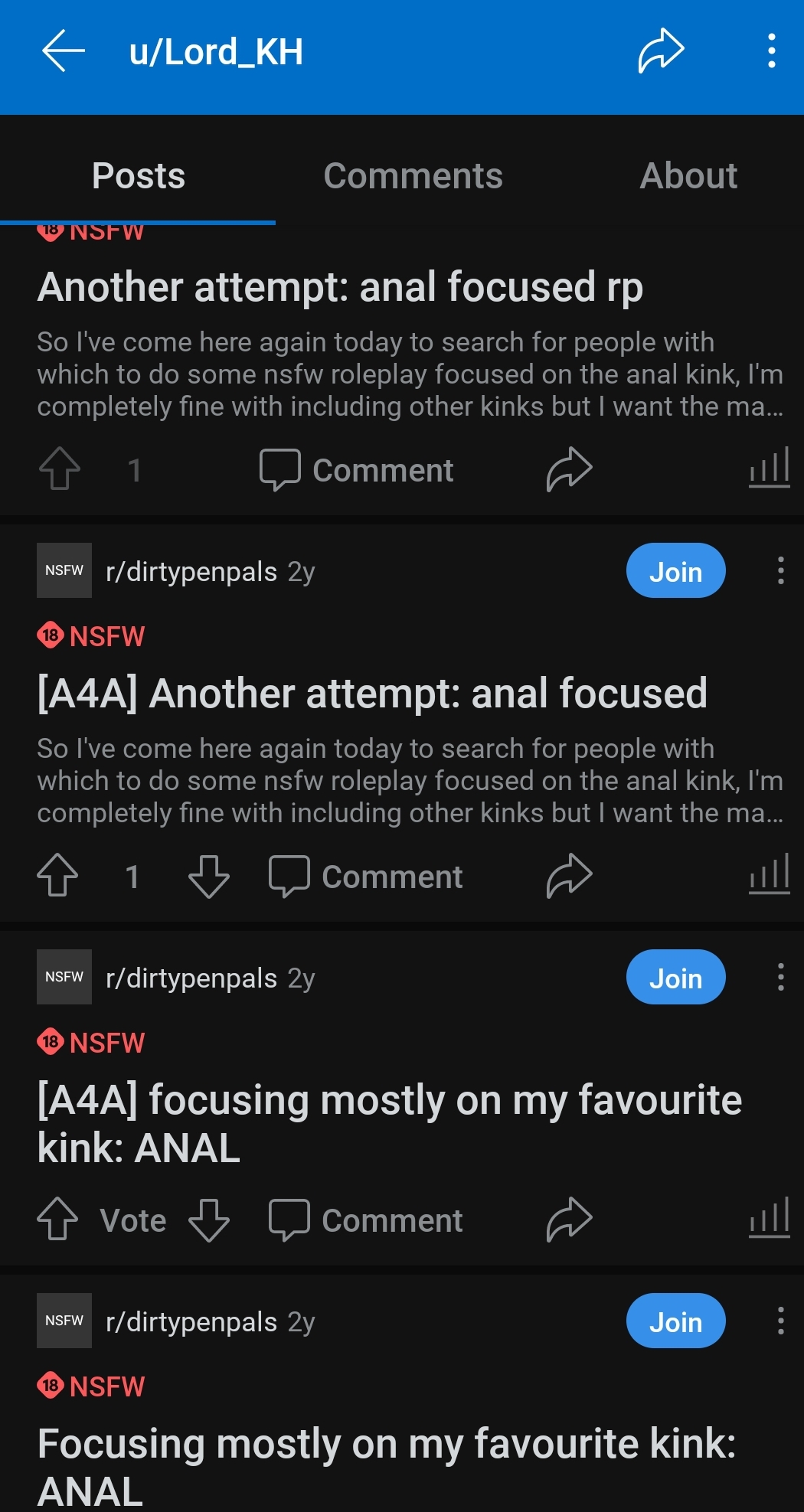Upvote the post titled ending with "rp"
Image resolution: width=804 pixels, height=1512 pixels.
pyautogui.click(x=60, y=469)
